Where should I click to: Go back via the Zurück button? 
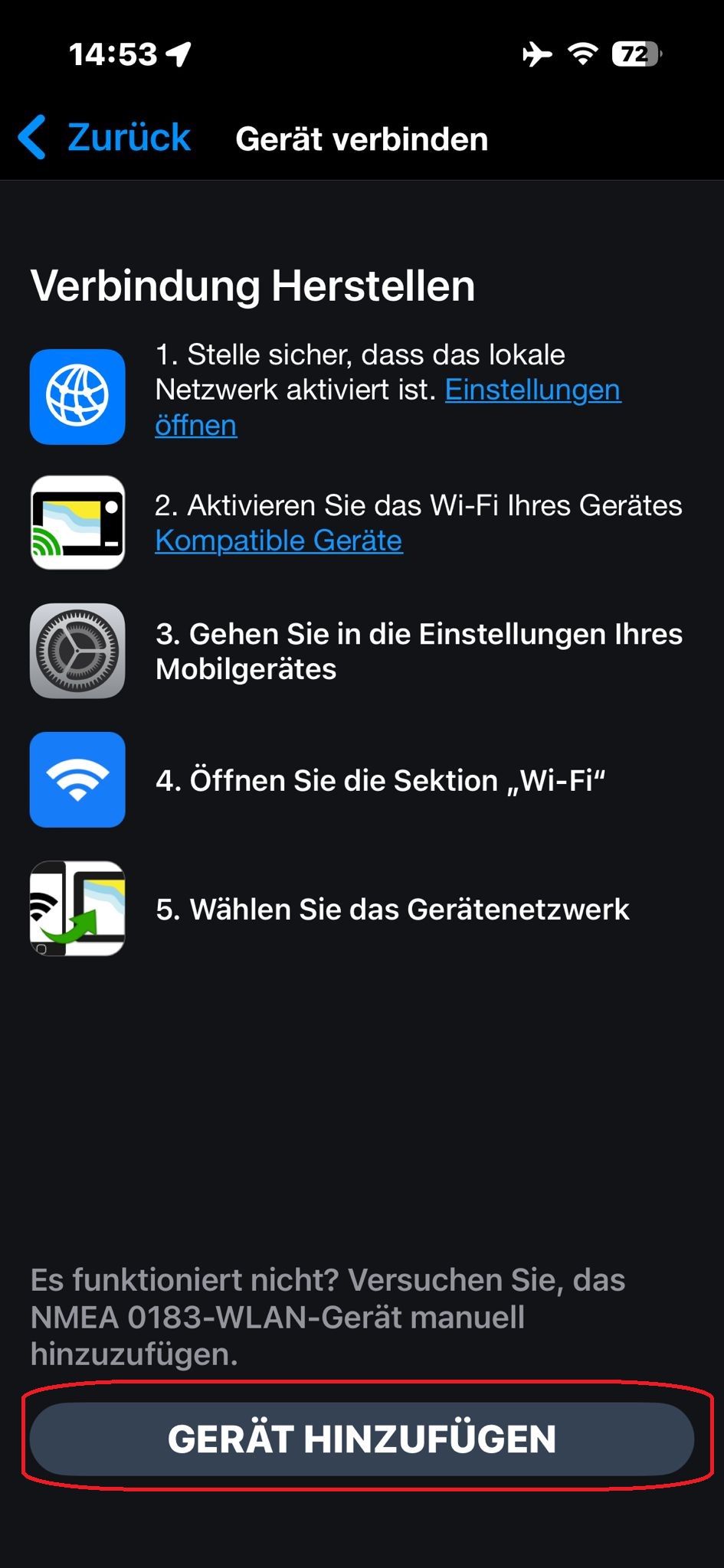pos(106,139)
